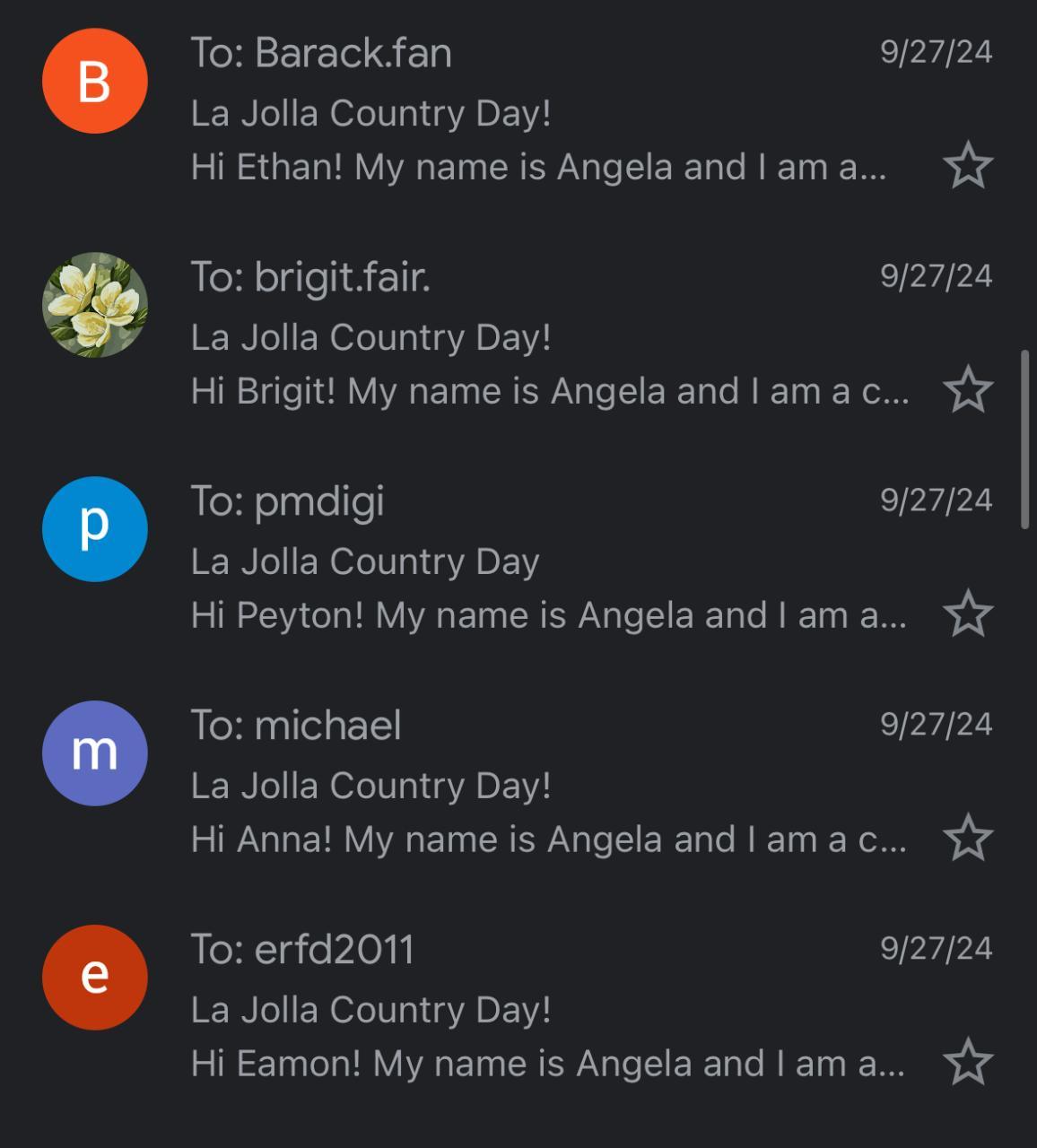Star the email to Barack.fan
The image size is (1037, 1148).
pyautogui.click(x=968, y=166)
